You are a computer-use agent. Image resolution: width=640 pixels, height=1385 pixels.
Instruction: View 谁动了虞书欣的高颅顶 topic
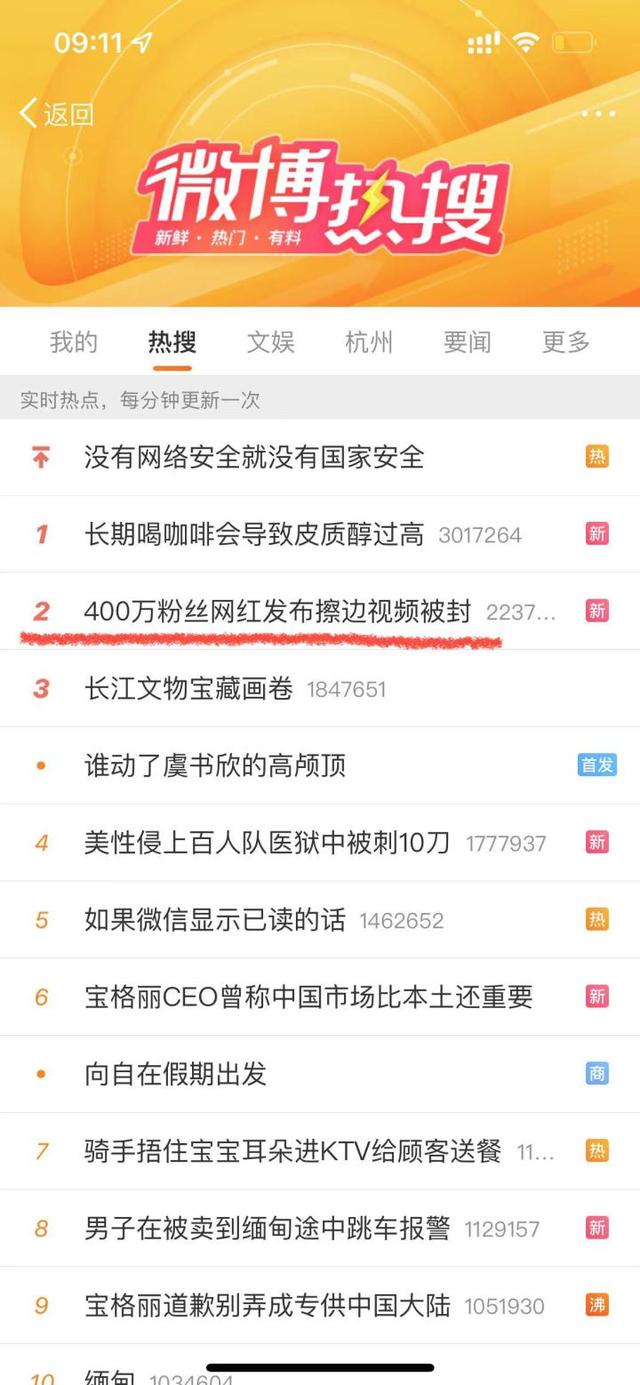pos(215,765)
